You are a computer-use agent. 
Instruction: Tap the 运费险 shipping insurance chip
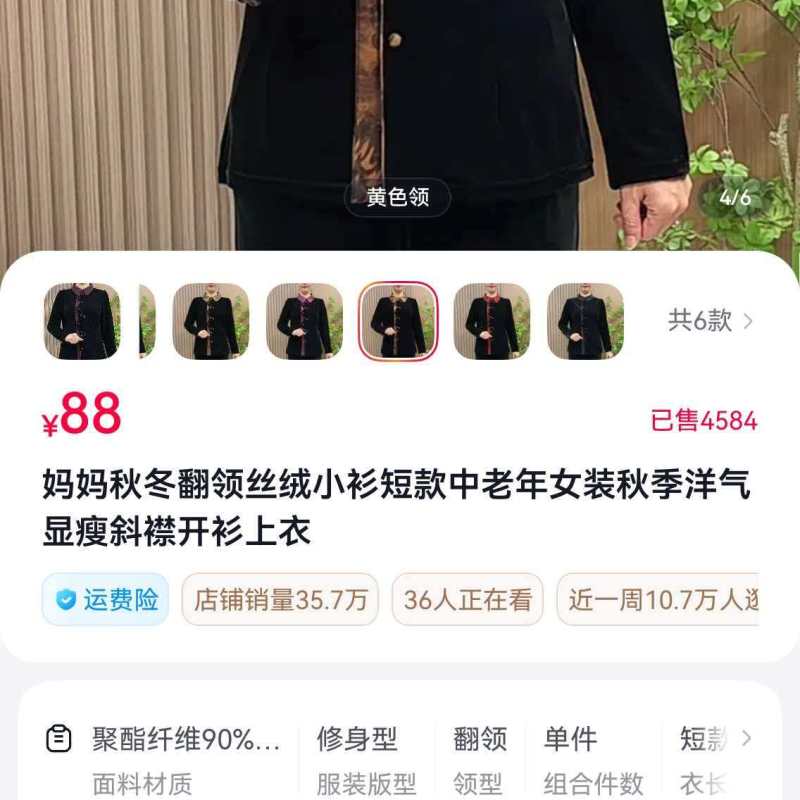click(105, 600)
